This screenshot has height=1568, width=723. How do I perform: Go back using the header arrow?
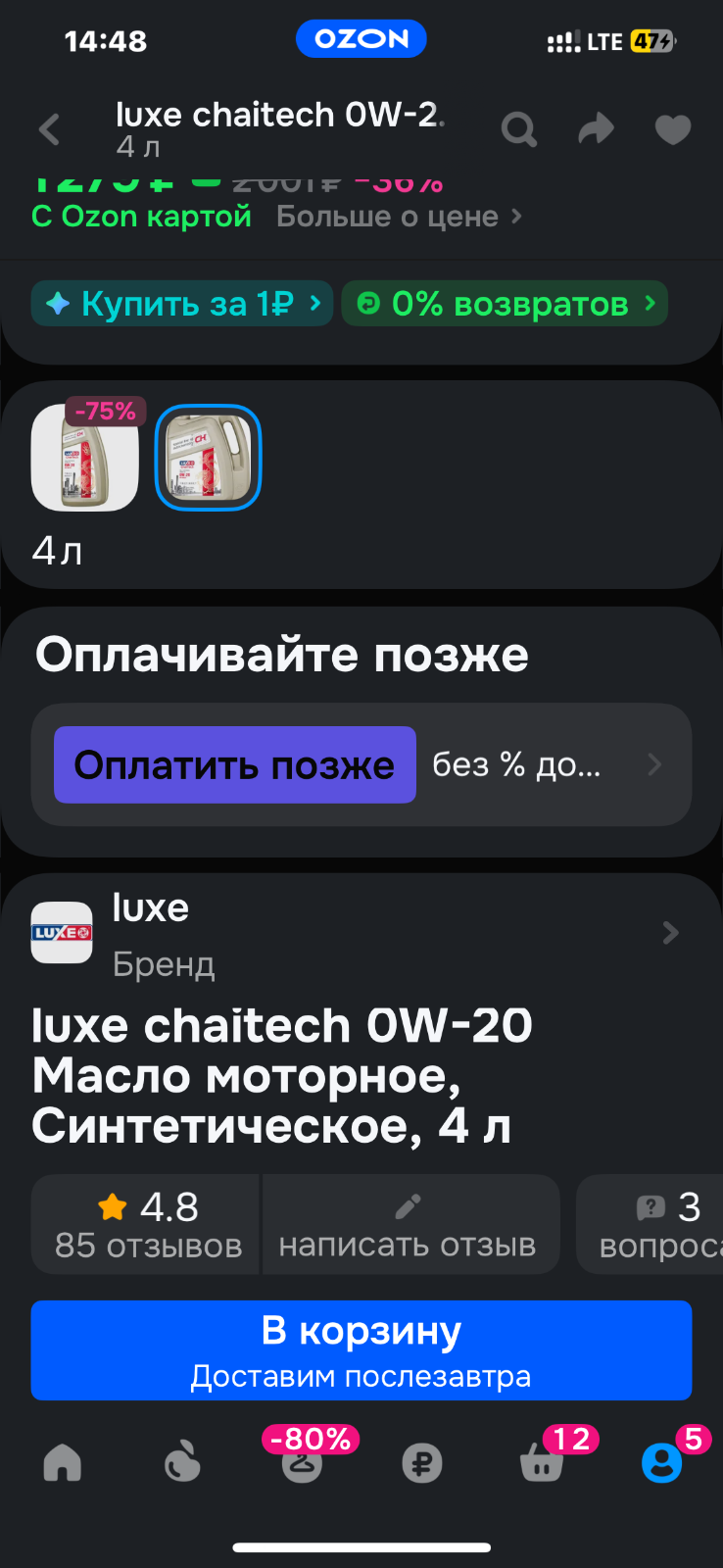pyautogui.click(x=50, y=129)
